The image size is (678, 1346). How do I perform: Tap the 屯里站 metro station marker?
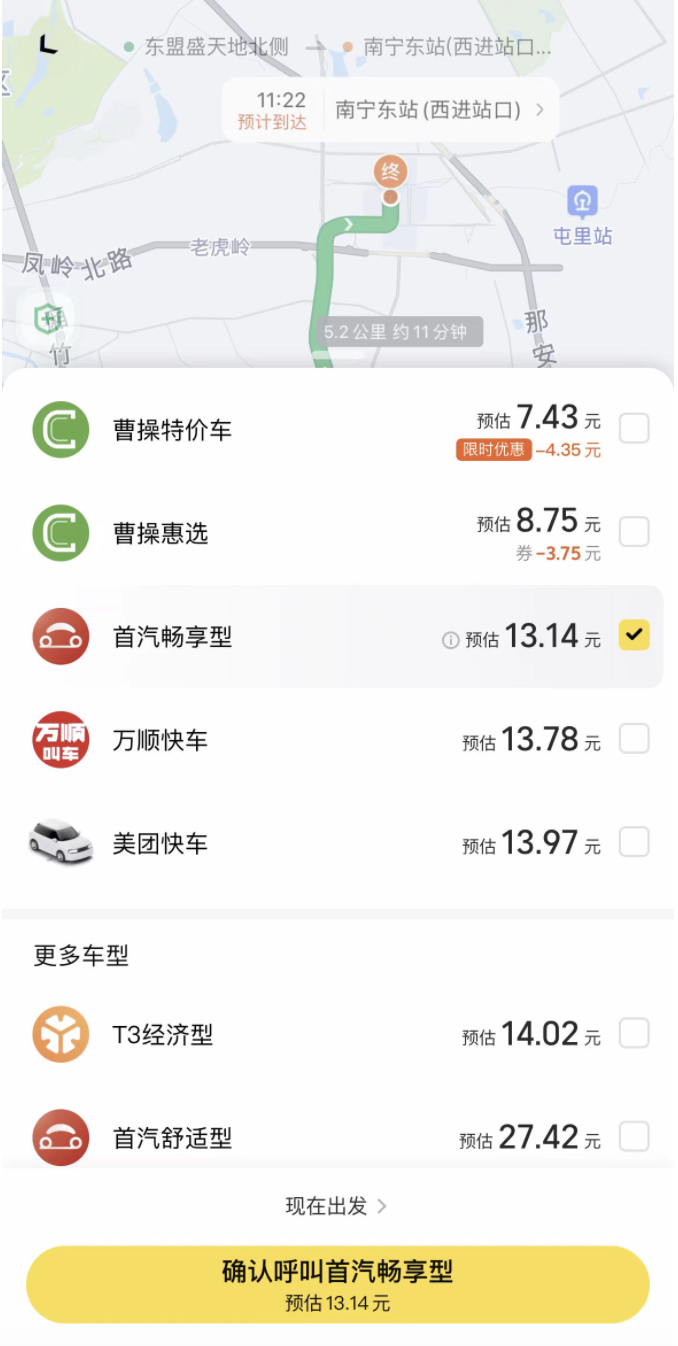[583, 203]
